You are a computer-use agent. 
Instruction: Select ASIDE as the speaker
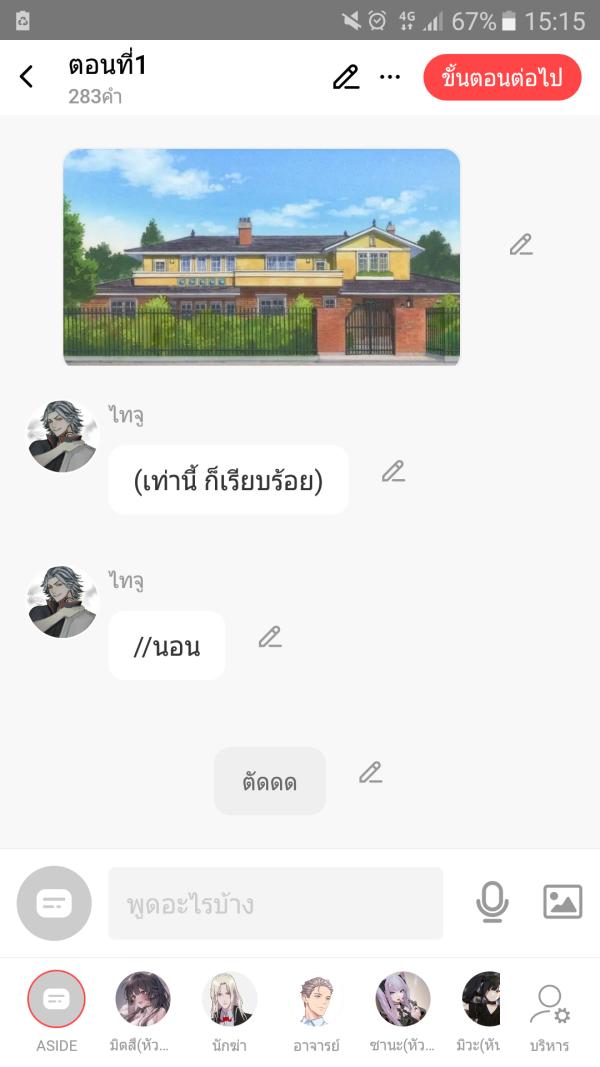pyautogui.click(x=57, y=1000)
